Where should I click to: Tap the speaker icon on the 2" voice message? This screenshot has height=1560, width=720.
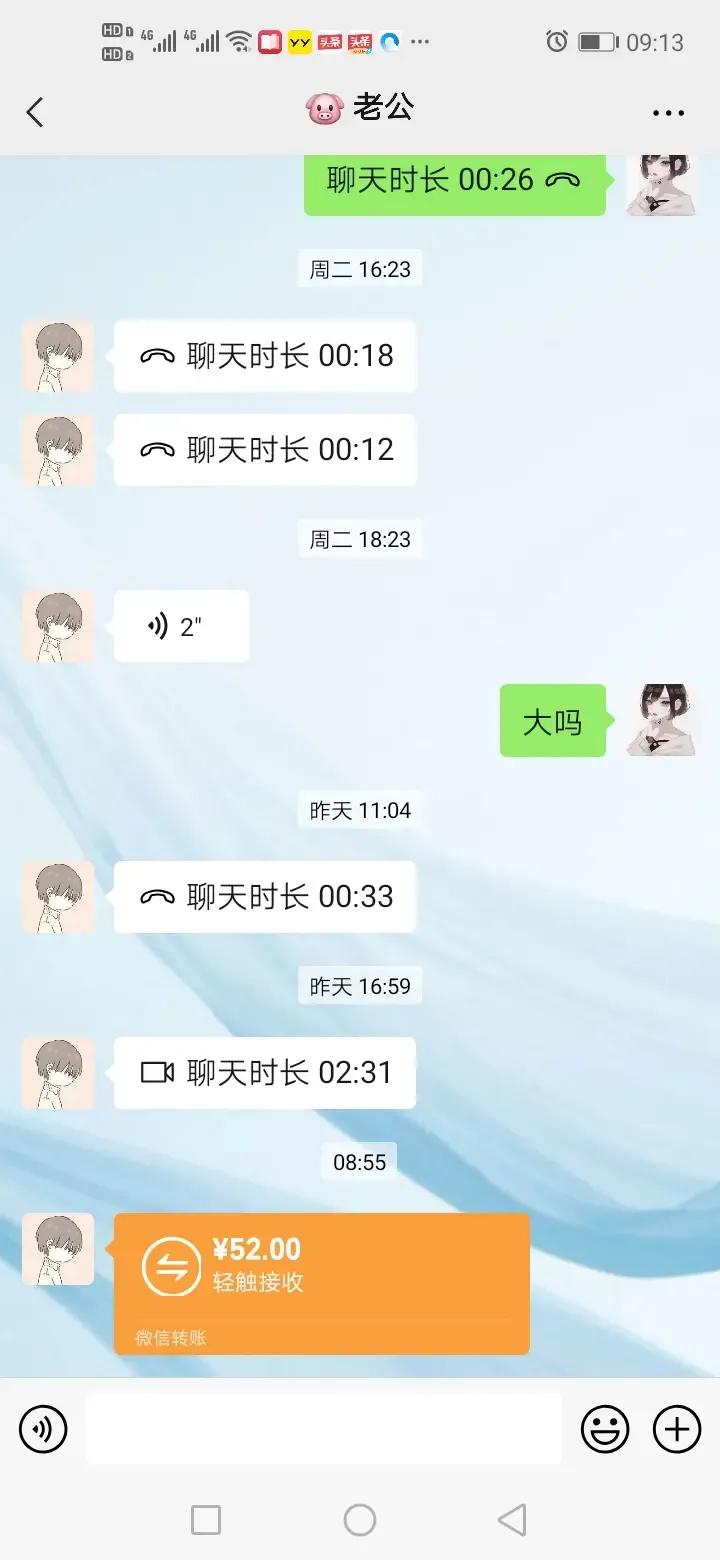157,625
